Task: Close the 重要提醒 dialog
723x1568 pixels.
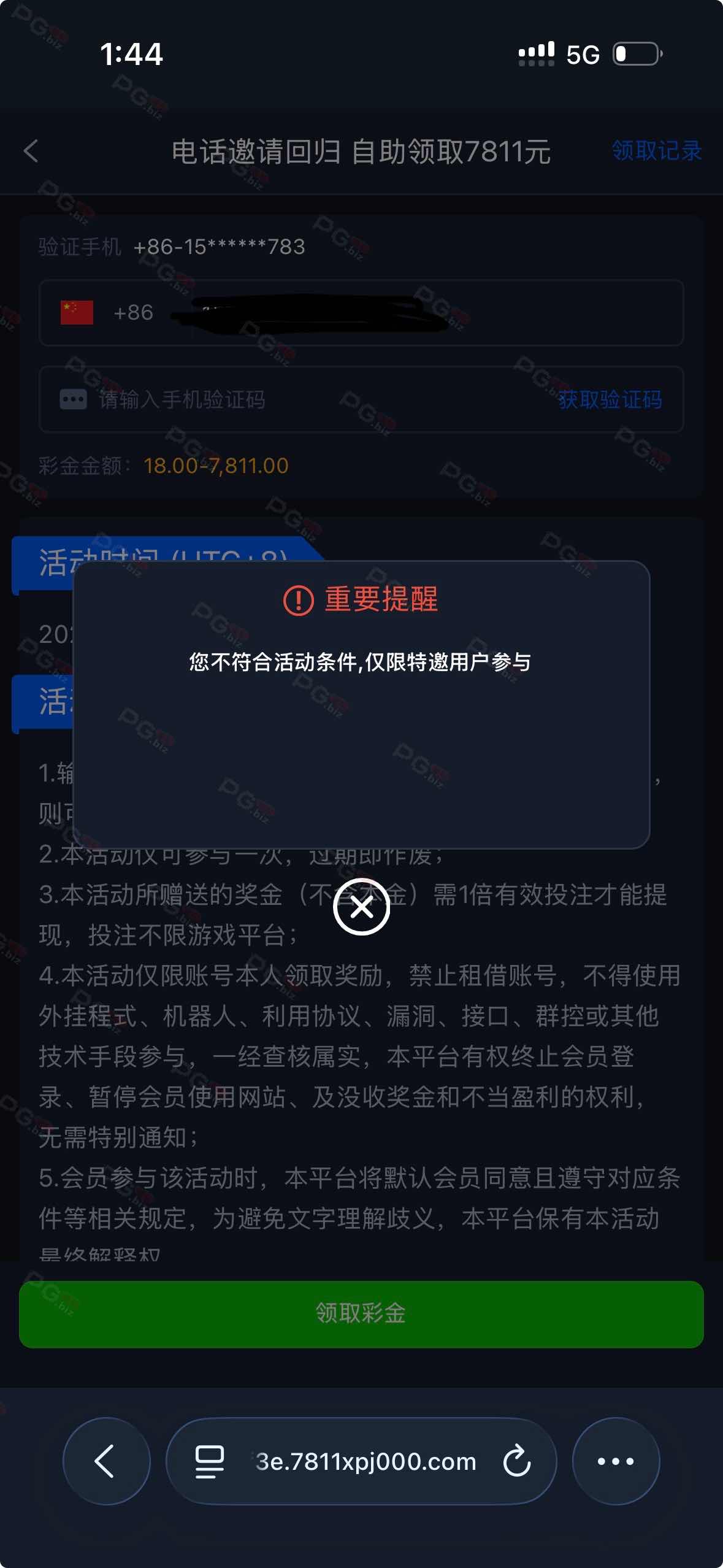Action: point(361,907)
